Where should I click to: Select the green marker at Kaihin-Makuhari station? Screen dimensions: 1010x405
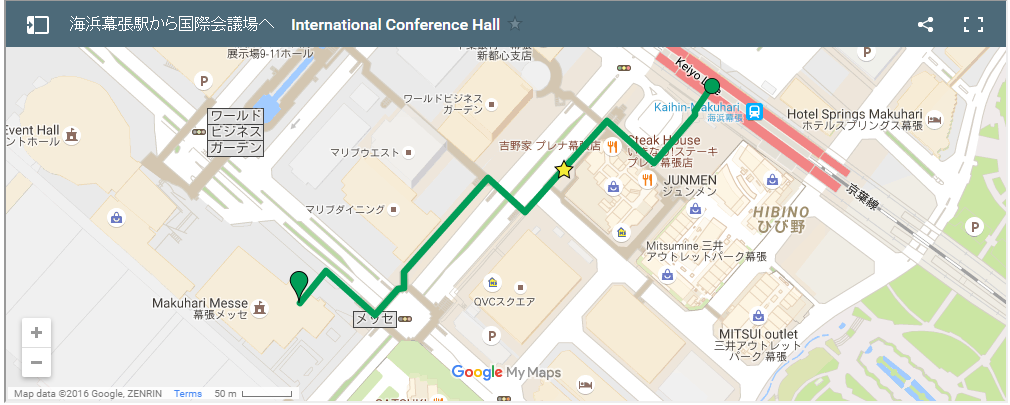712,86
